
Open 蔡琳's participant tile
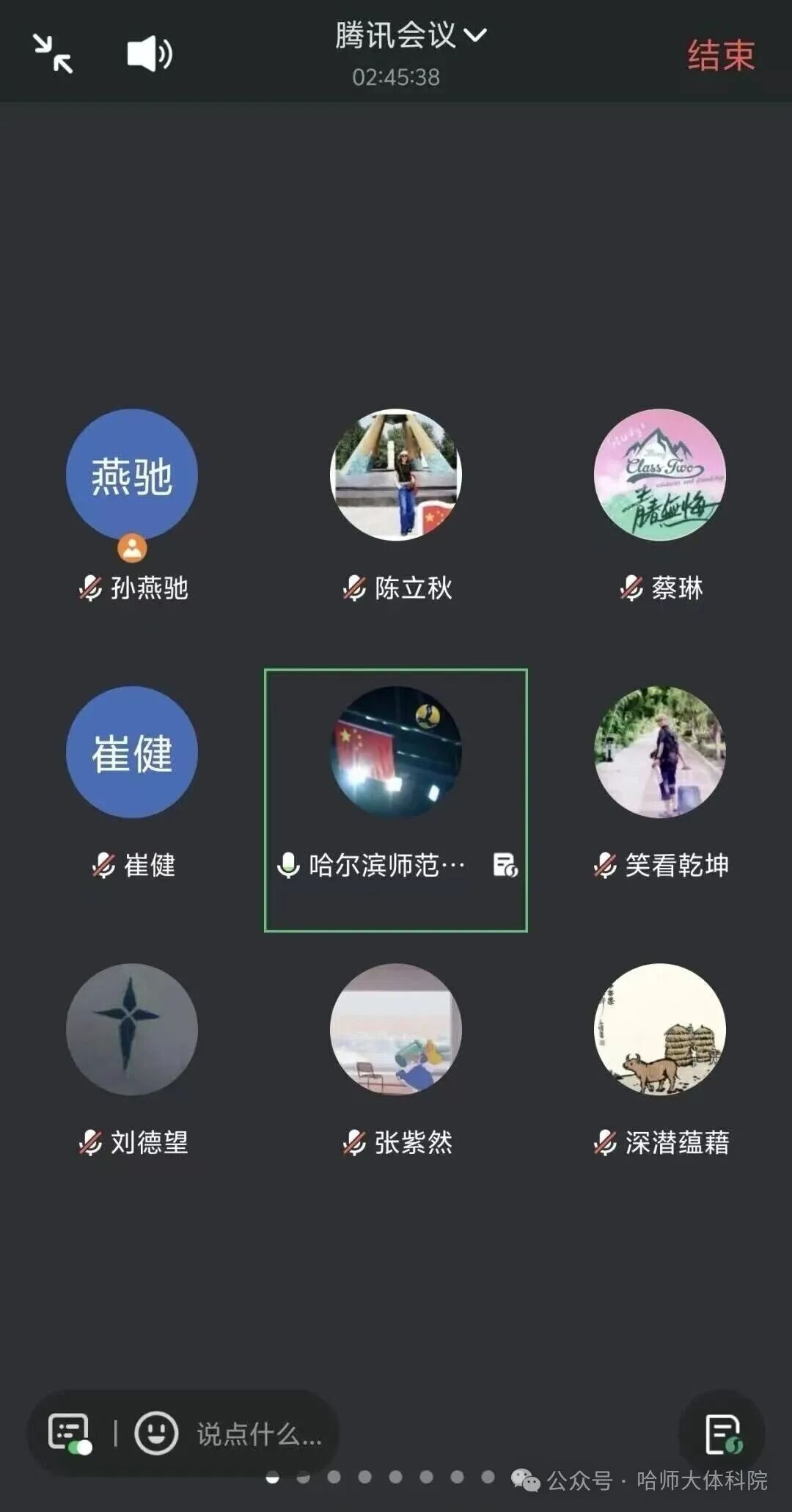pyautogui.click(x=660, y=475)
